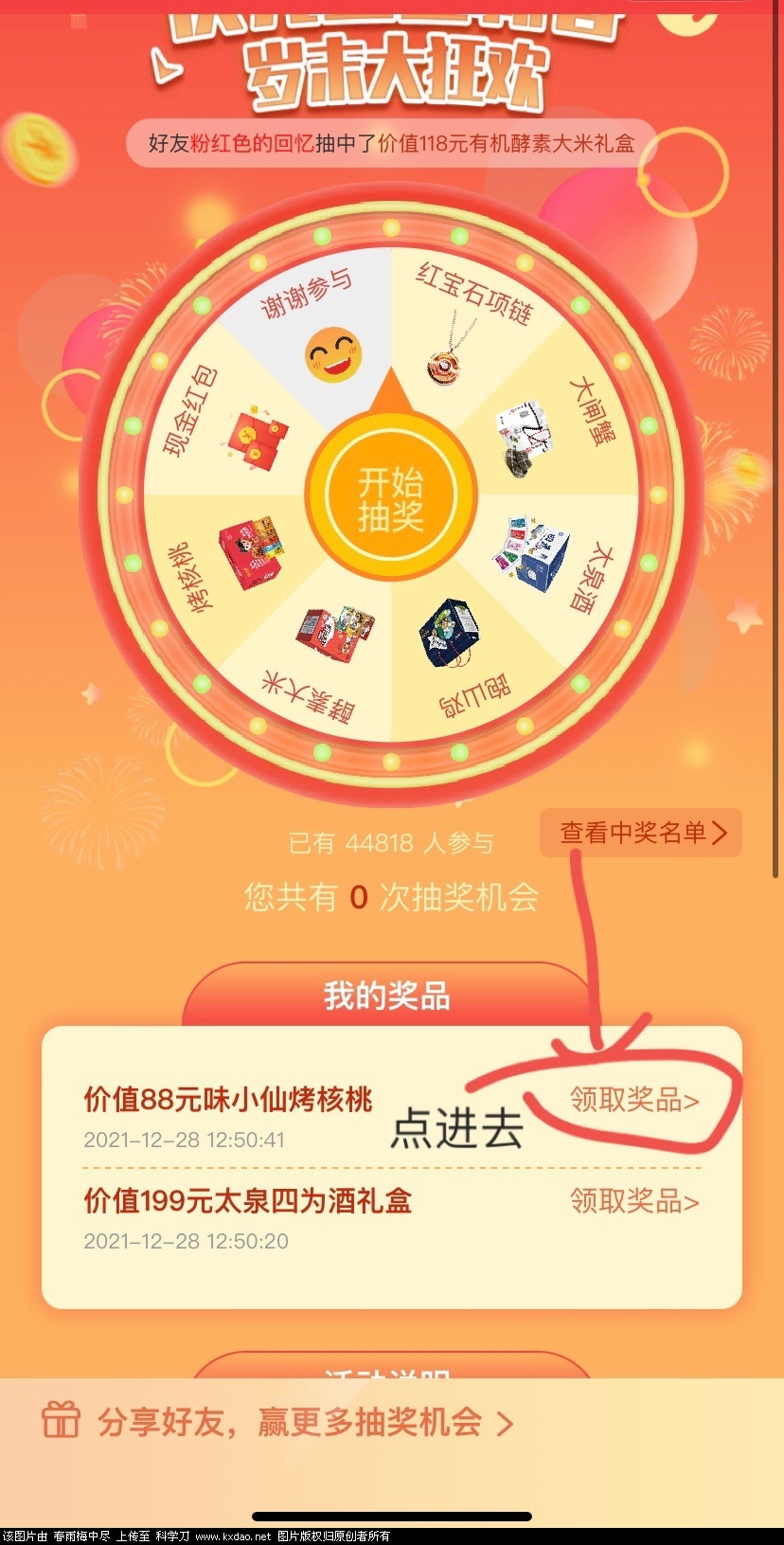The height and width of the screenshot is (1545, 784).
Task: Open the 查看中奖名单 winners list
Action: [642, 833]
